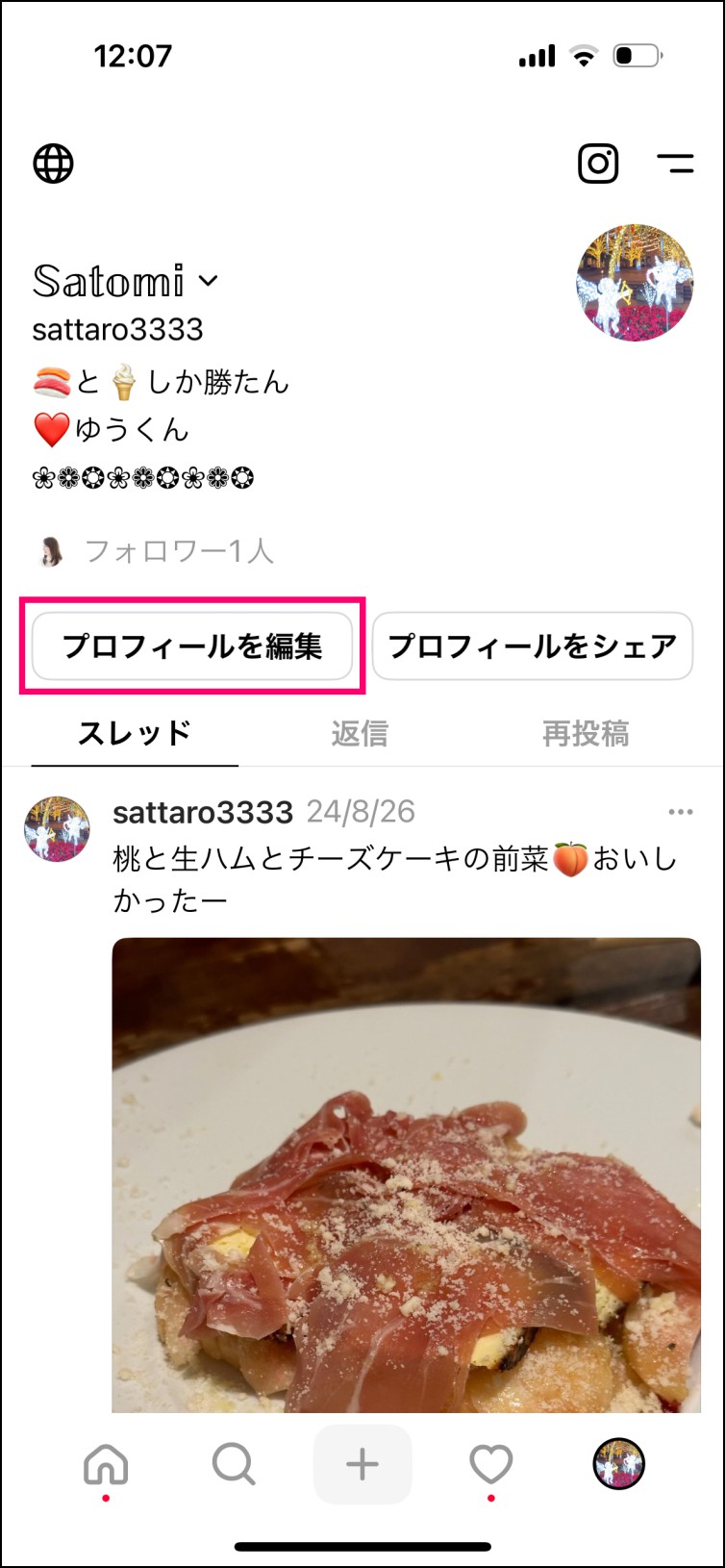
Task: Tap プロフィールをシェア button
Action: tap(533, 646)
